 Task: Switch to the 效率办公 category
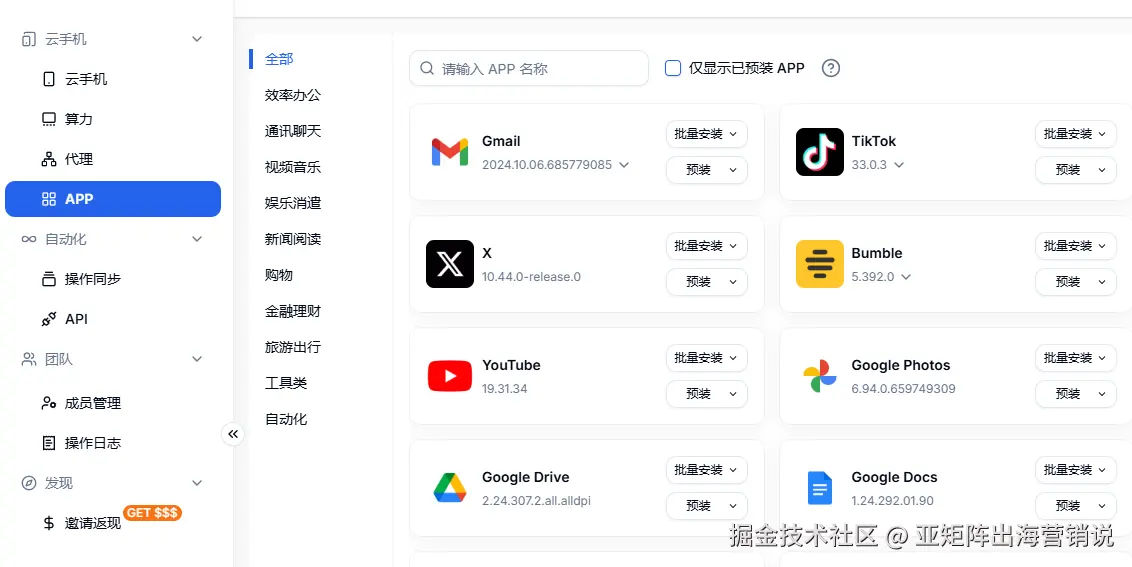click(x=293, y=95)
